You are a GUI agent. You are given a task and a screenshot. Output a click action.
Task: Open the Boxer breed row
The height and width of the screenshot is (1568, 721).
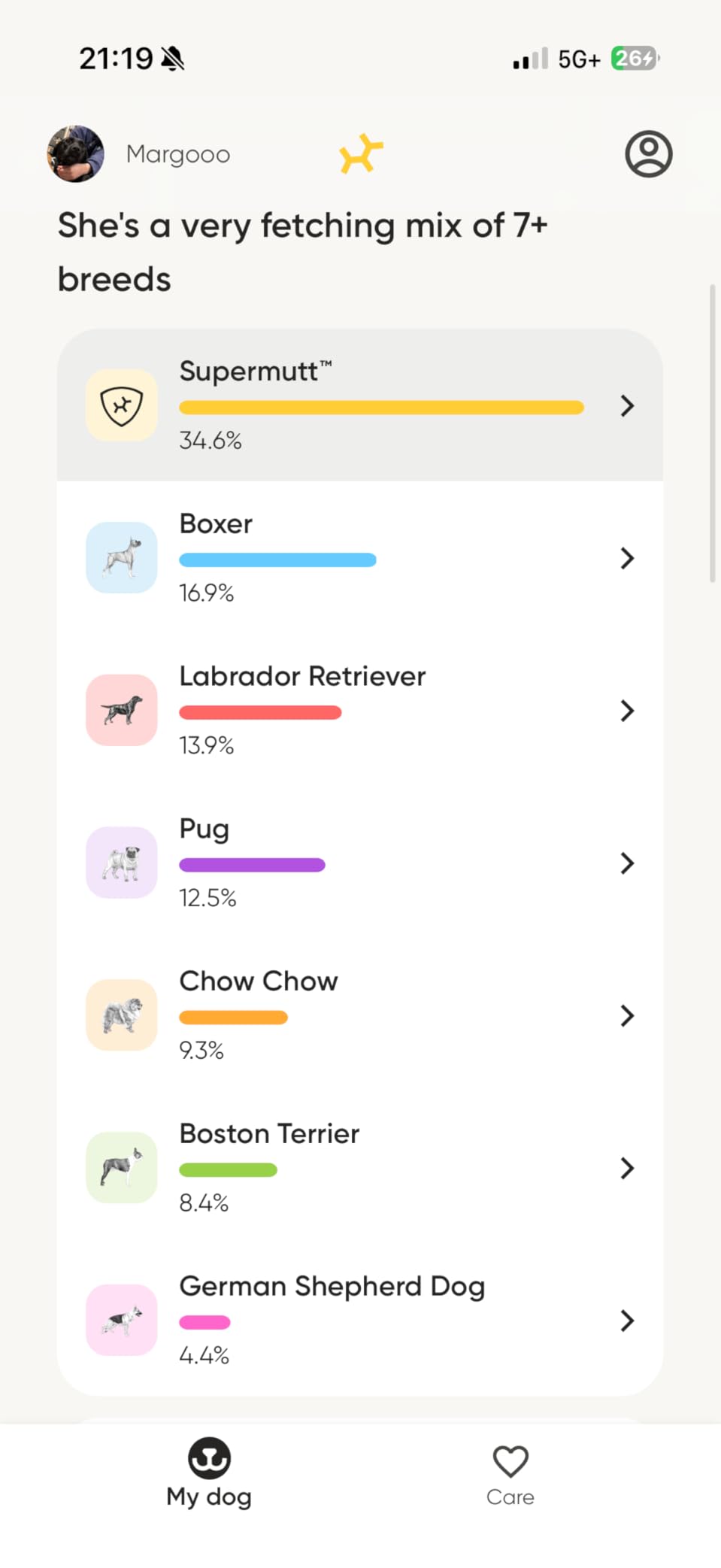360,558
